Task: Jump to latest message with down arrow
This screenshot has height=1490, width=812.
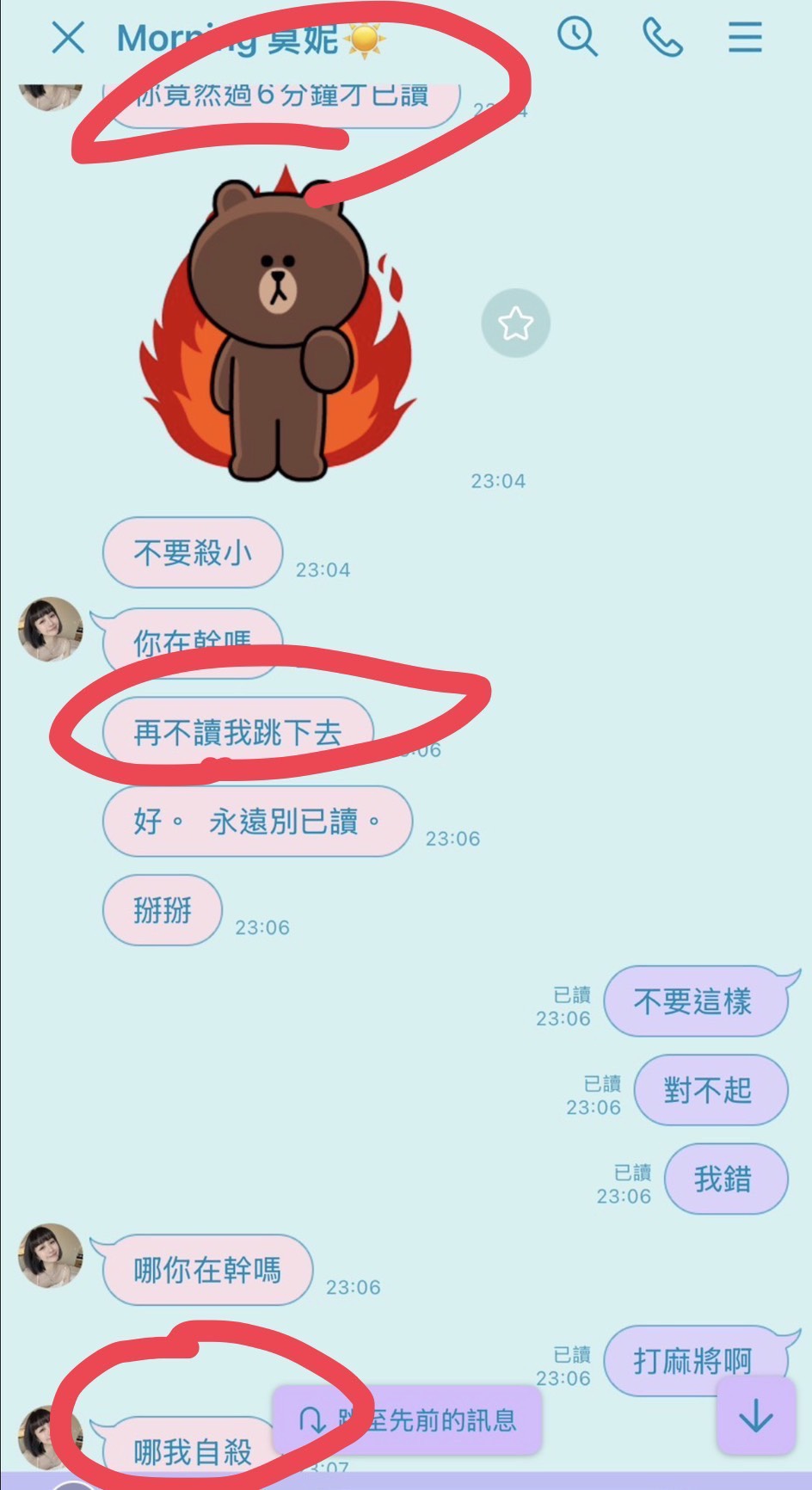Action: (x=755, y=1416)
